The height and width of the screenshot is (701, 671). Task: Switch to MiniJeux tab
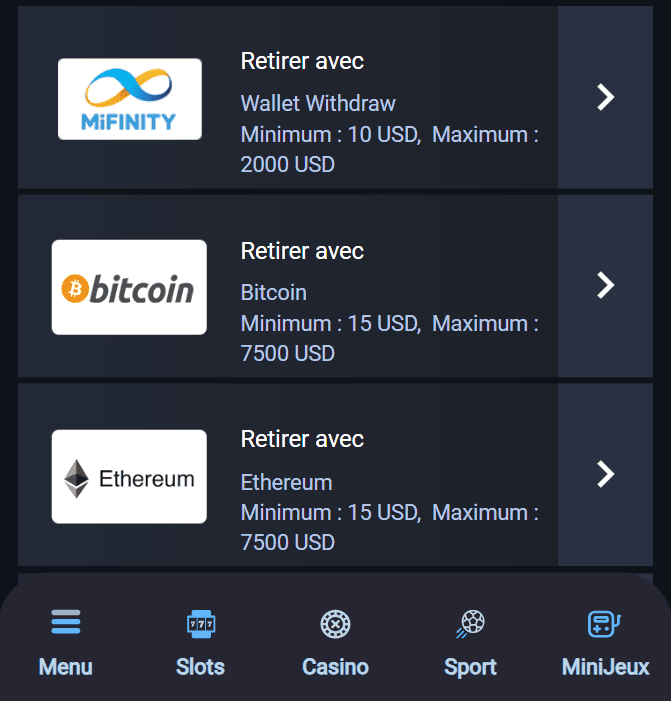[605, 643]
